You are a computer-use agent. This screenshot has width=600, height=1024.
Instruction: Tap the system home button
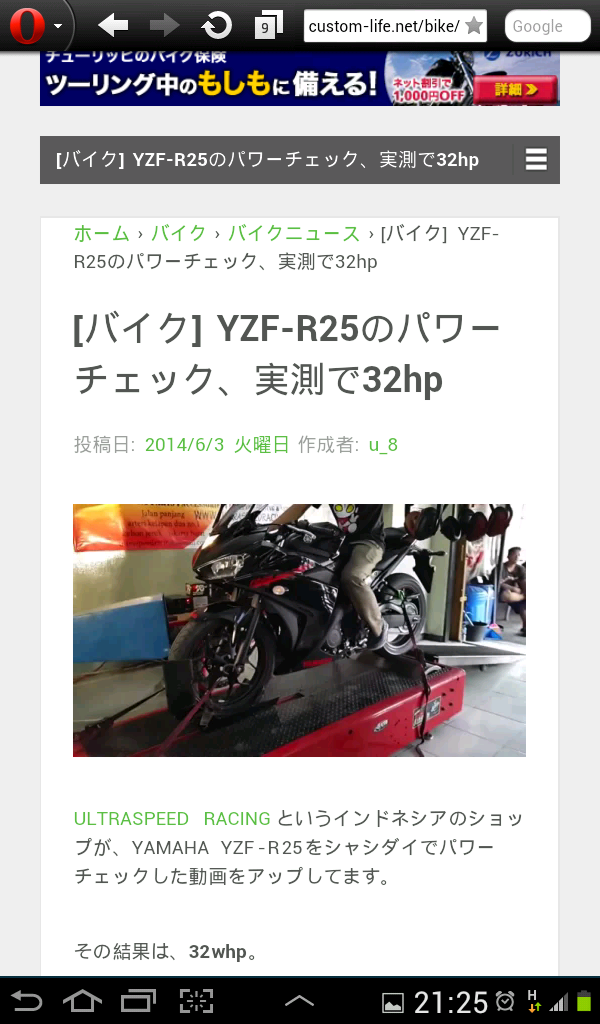(83, 1001)
